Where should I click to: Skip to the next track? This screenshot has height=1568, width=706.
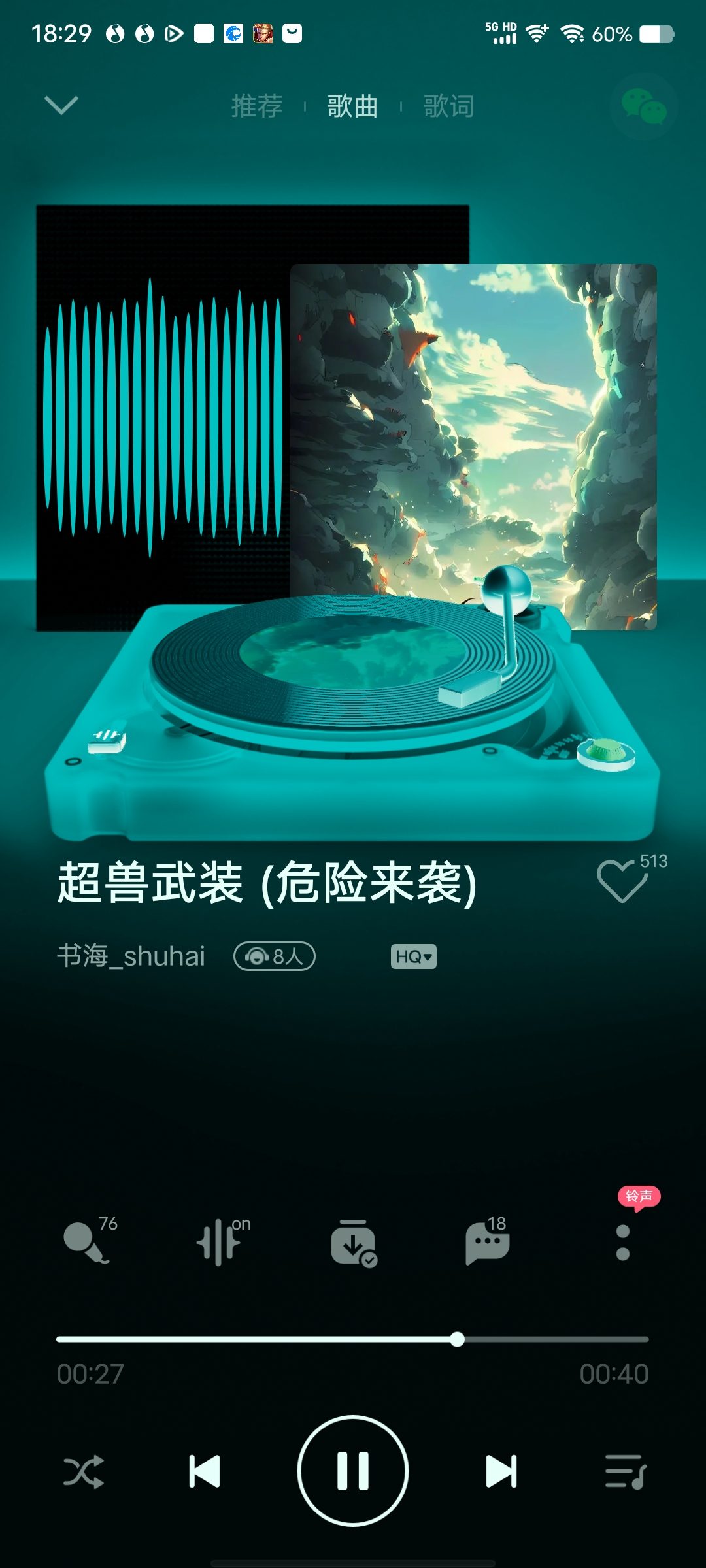click(501, 1471)
